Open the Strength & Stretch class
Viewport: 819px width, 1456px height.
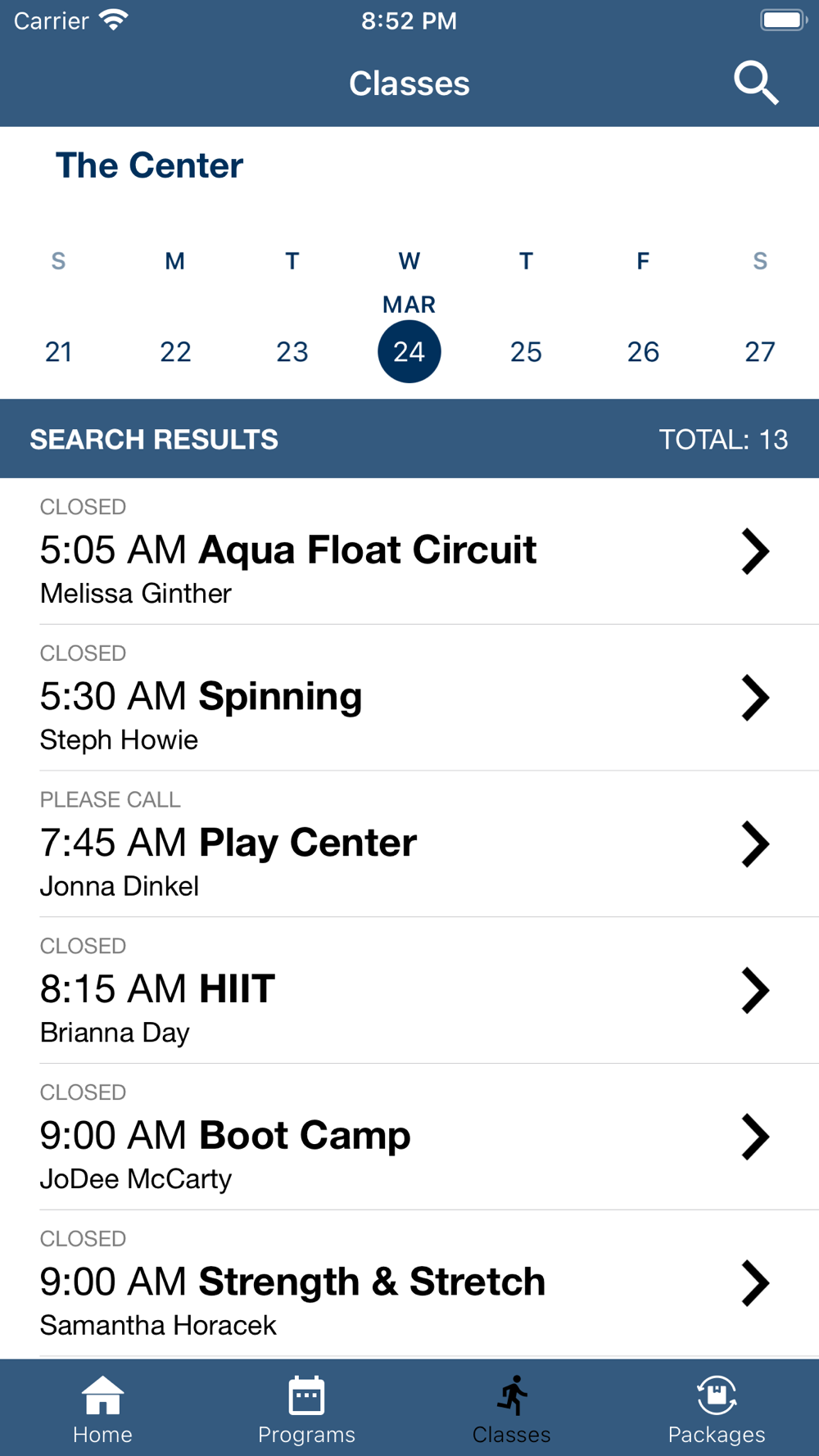(409, 1284)
